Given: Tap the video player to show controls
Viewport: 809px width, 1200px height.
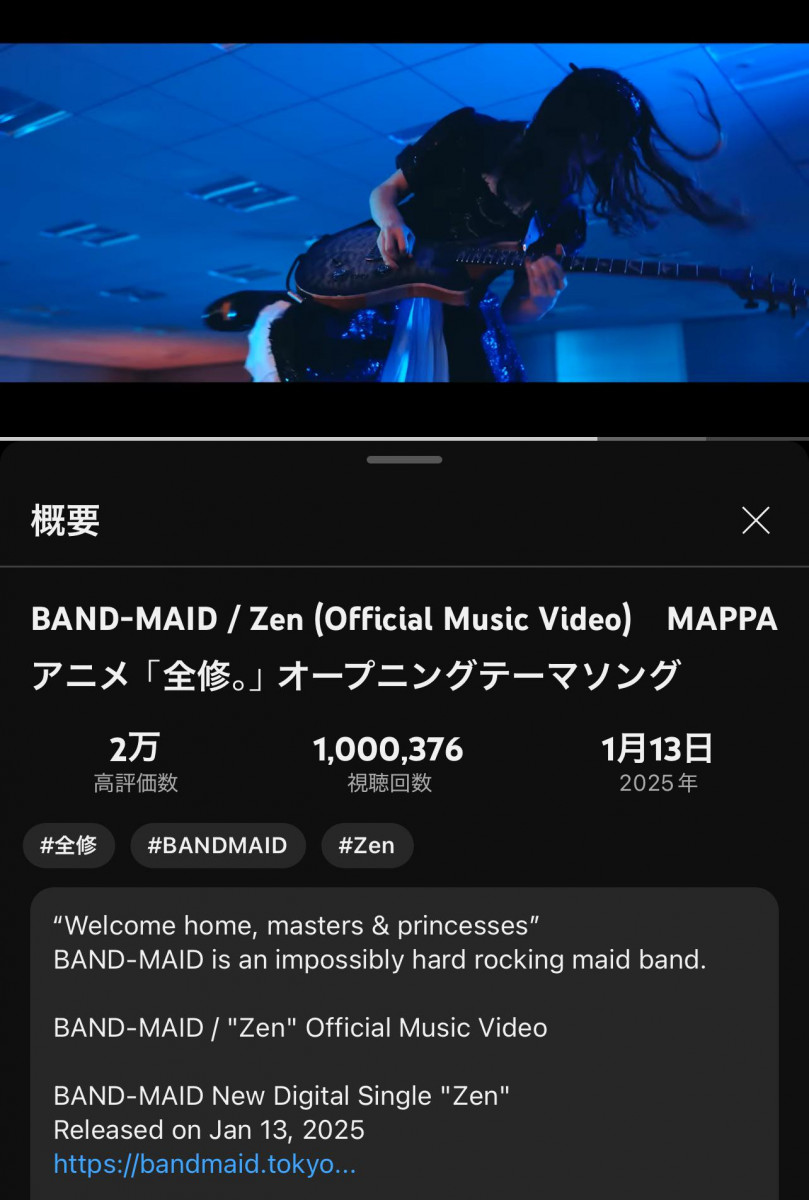Looking at the screenshot, I should pyautogui.click(x=404, y=212).
